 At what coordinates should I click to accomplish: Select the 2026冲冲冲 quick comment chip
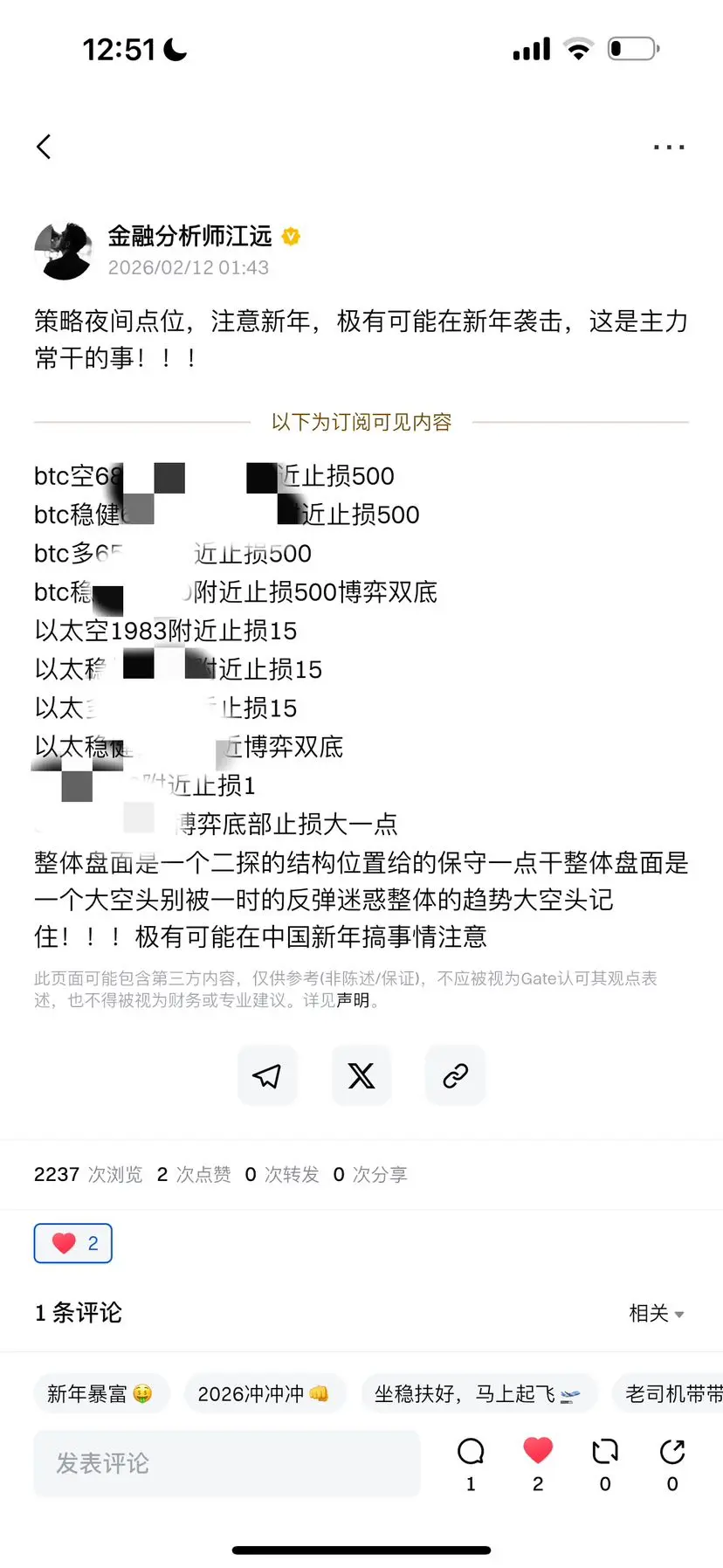[x=265, y=1393]
